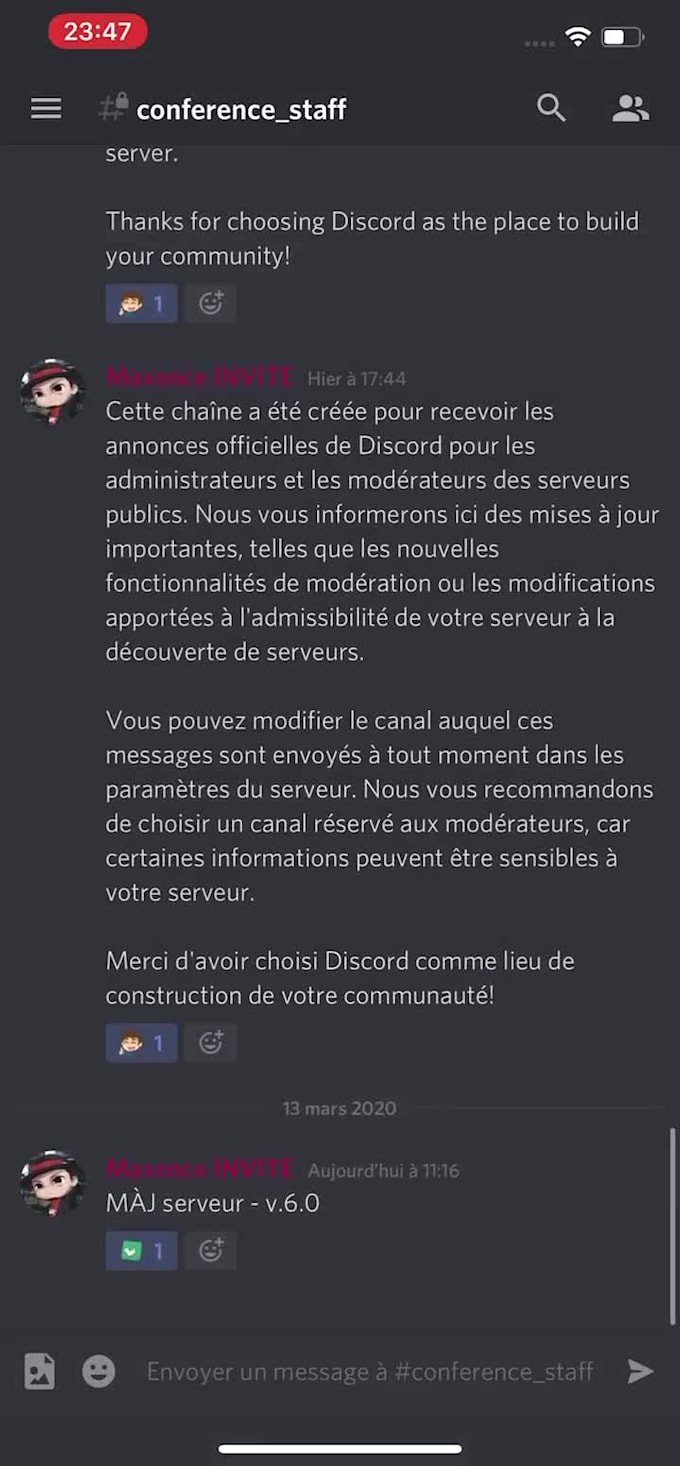This screenshot has width=680, height=1466.
Task: Add reaction to 'MÀJ serveur - v.6.0'
Action: coord(210,1250)
